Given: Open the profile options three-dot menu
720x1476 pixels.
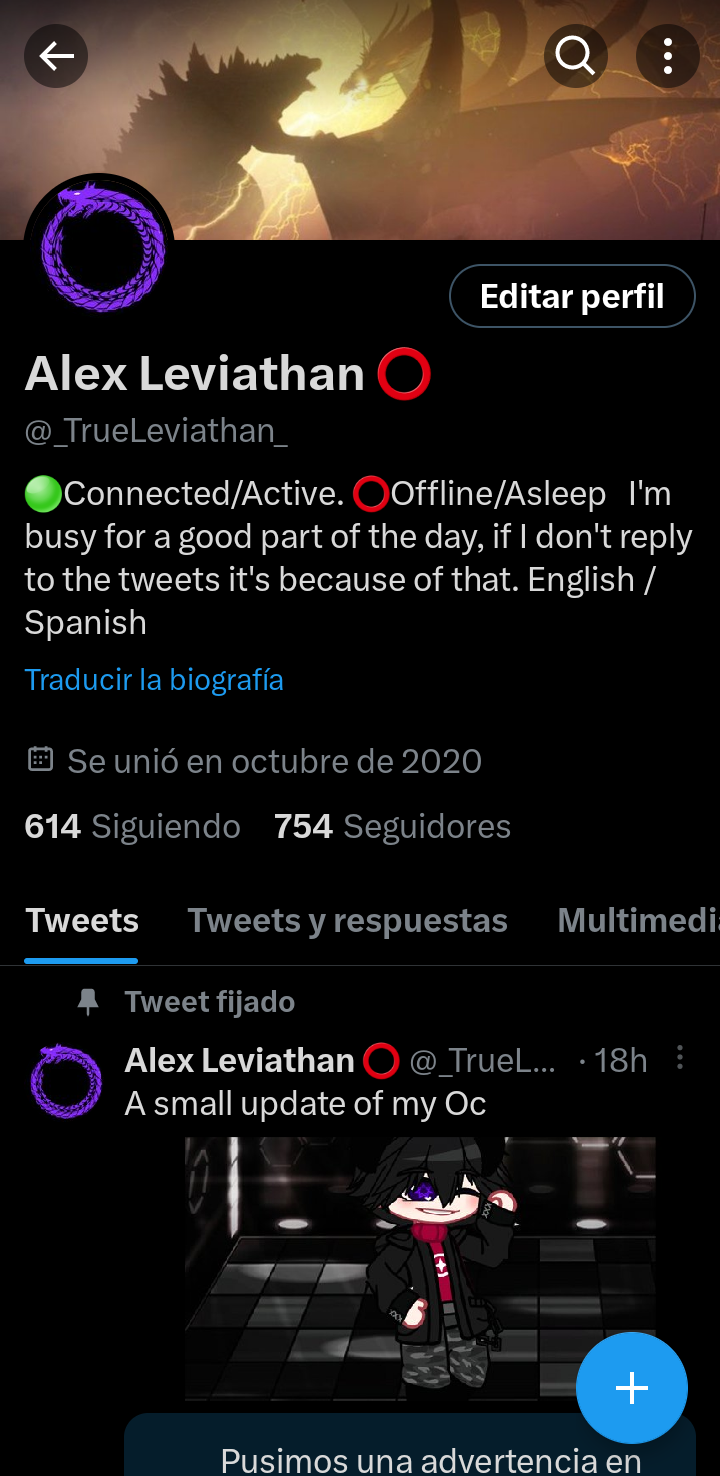Looking at the screenshot, I should [x=668, y=56].
